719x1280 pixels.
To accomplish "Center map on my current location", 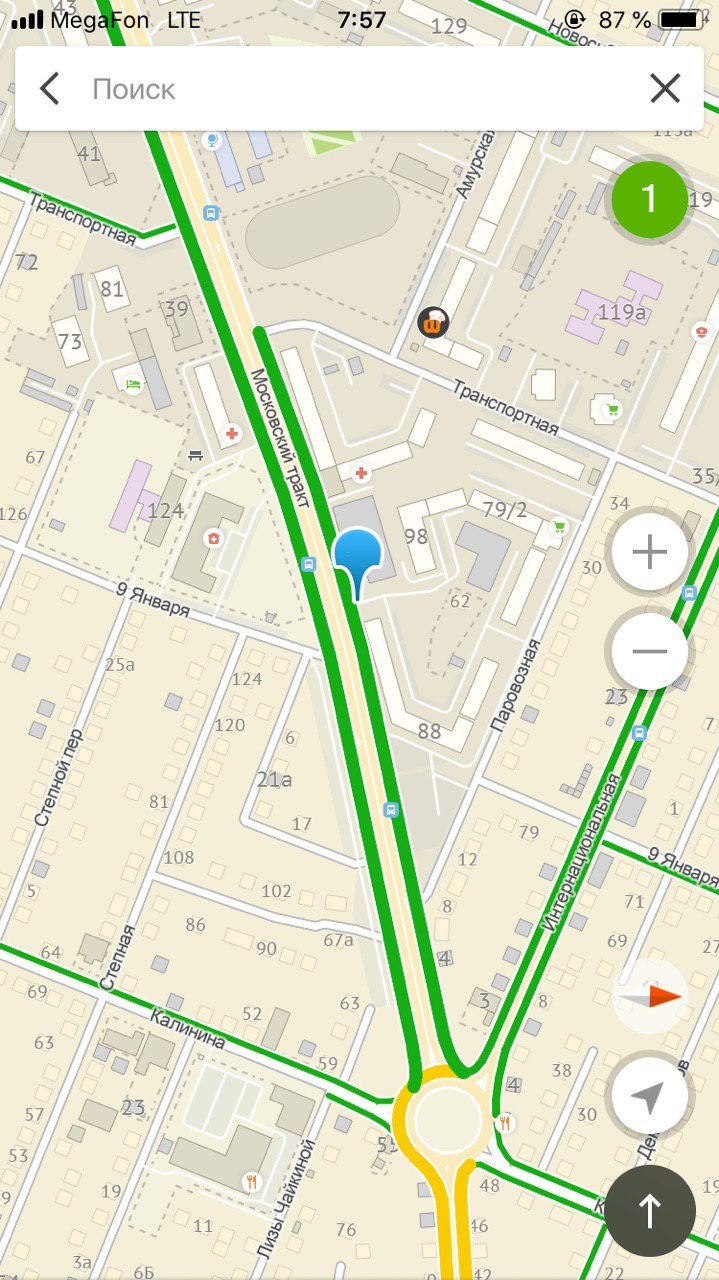I will pyautogui.click(x=650, y=1096).
